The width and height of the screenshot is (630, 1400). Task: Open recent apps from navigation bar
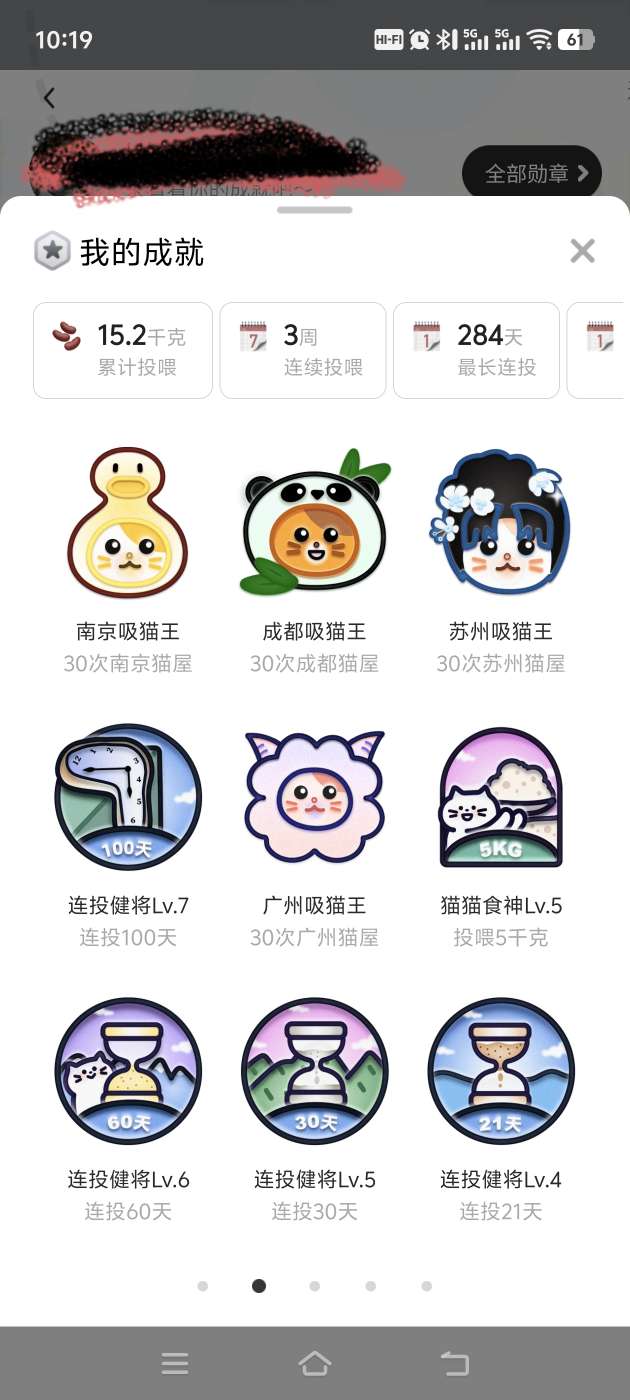coord(175,1363)
